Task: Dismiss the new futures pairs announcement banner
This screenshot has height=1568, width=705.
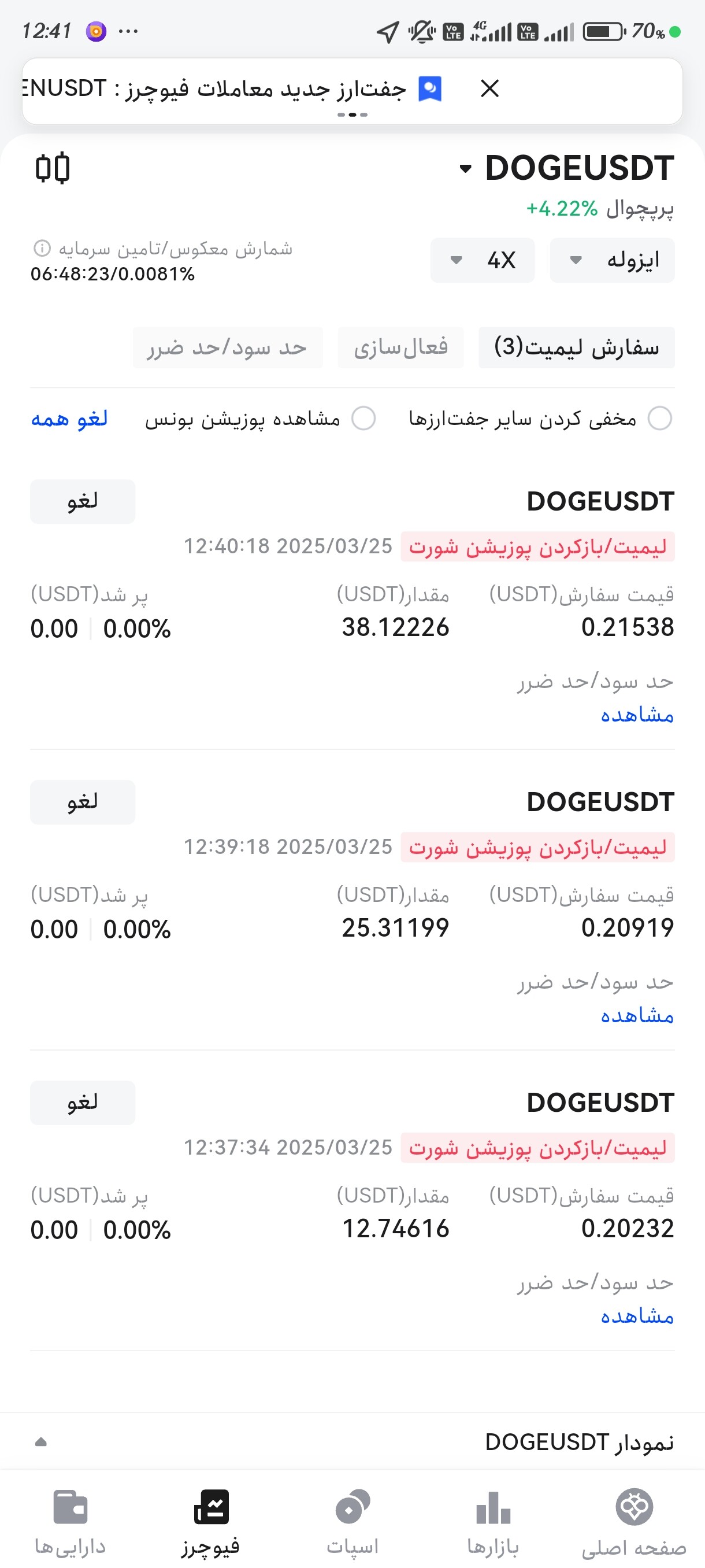Action: point(489,89)
